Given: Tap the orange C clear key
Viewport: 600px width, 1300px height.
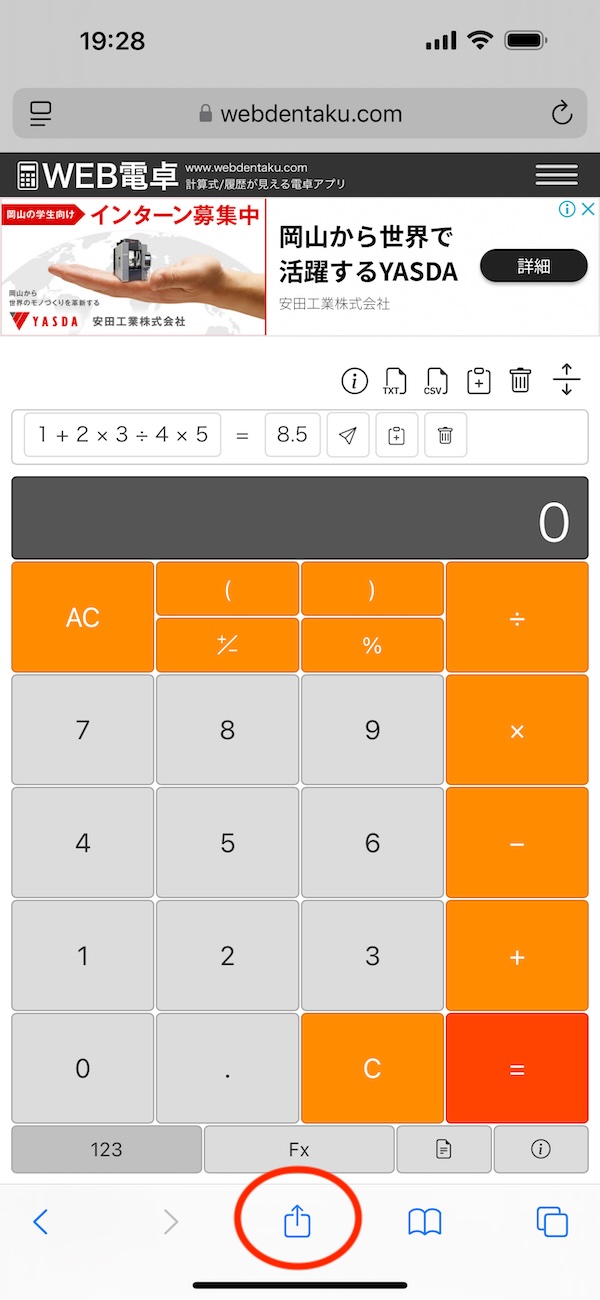Looking at the screenshot, I should click(x=372, y=1068).
